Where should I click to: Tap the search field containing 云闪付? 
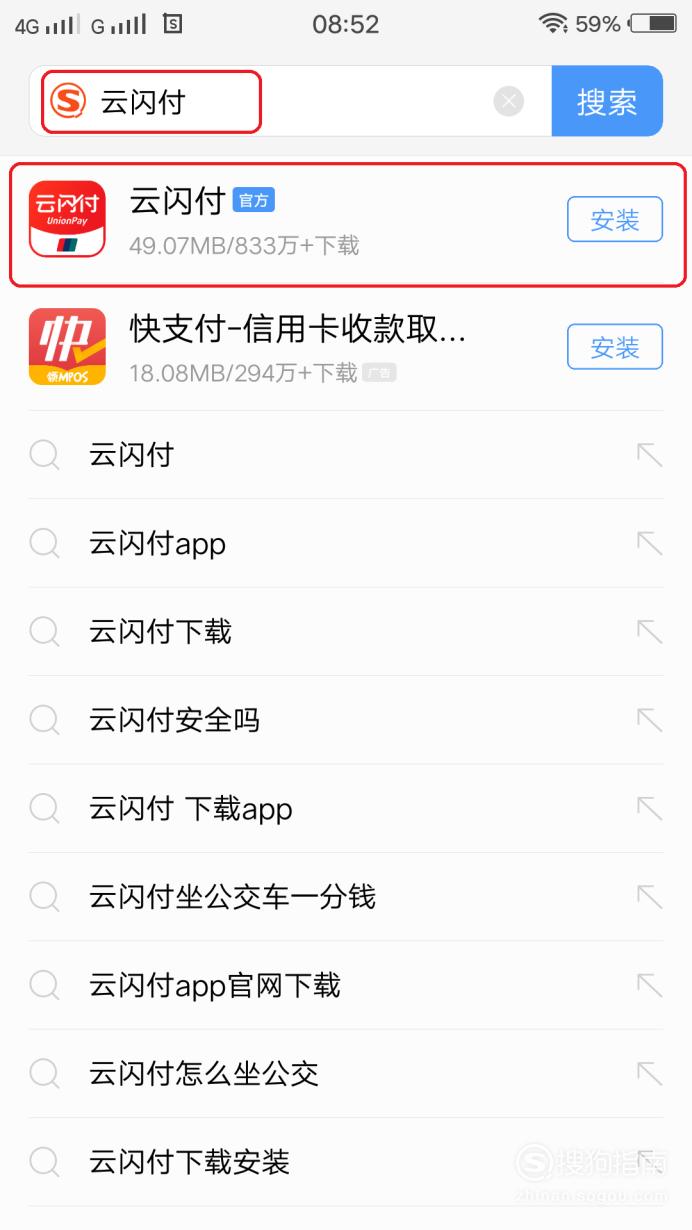coord(290,101)
